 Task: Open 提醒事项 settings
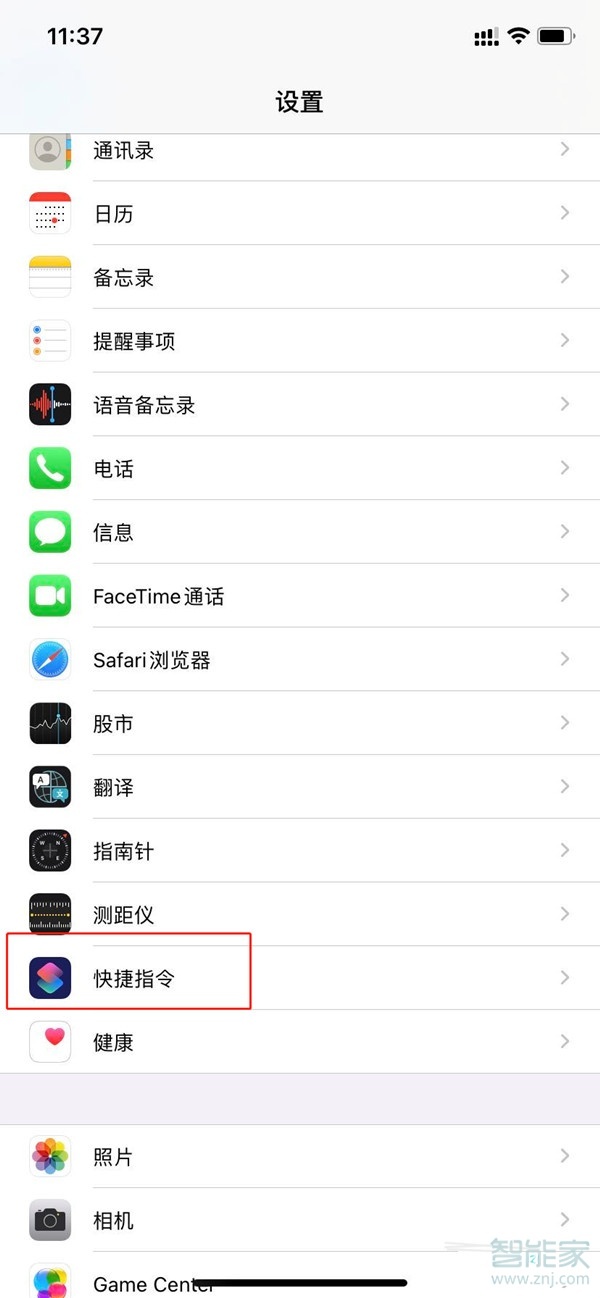click(300, 341)
